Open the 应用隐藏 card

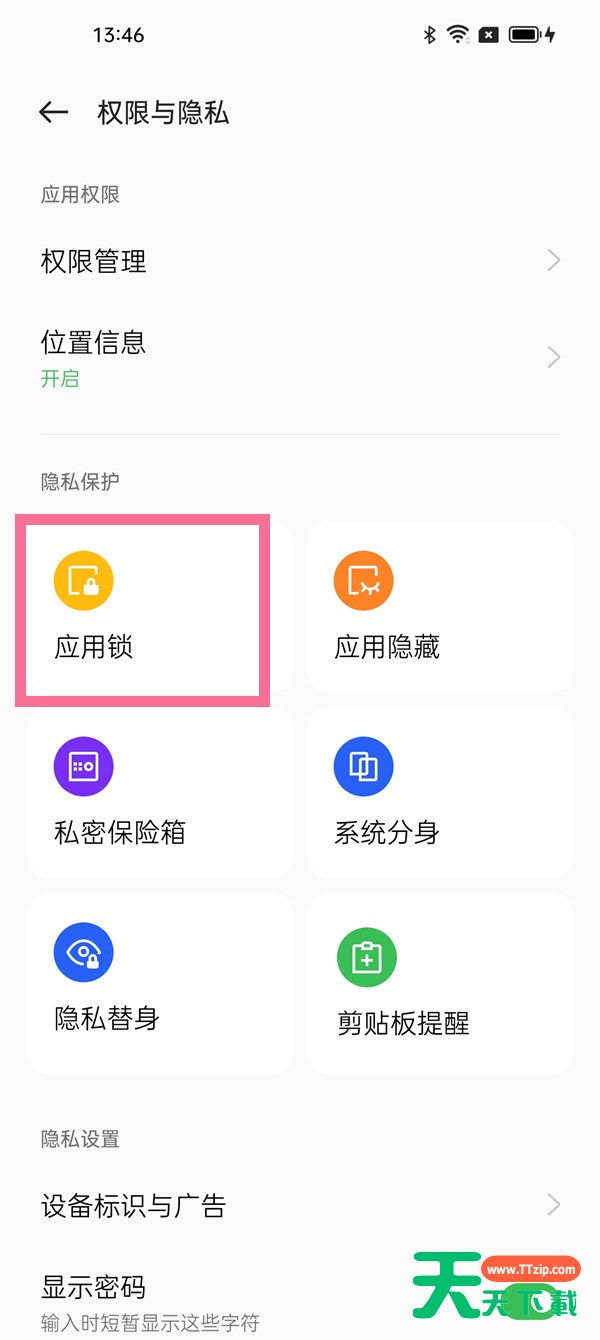tap(440, 608)
